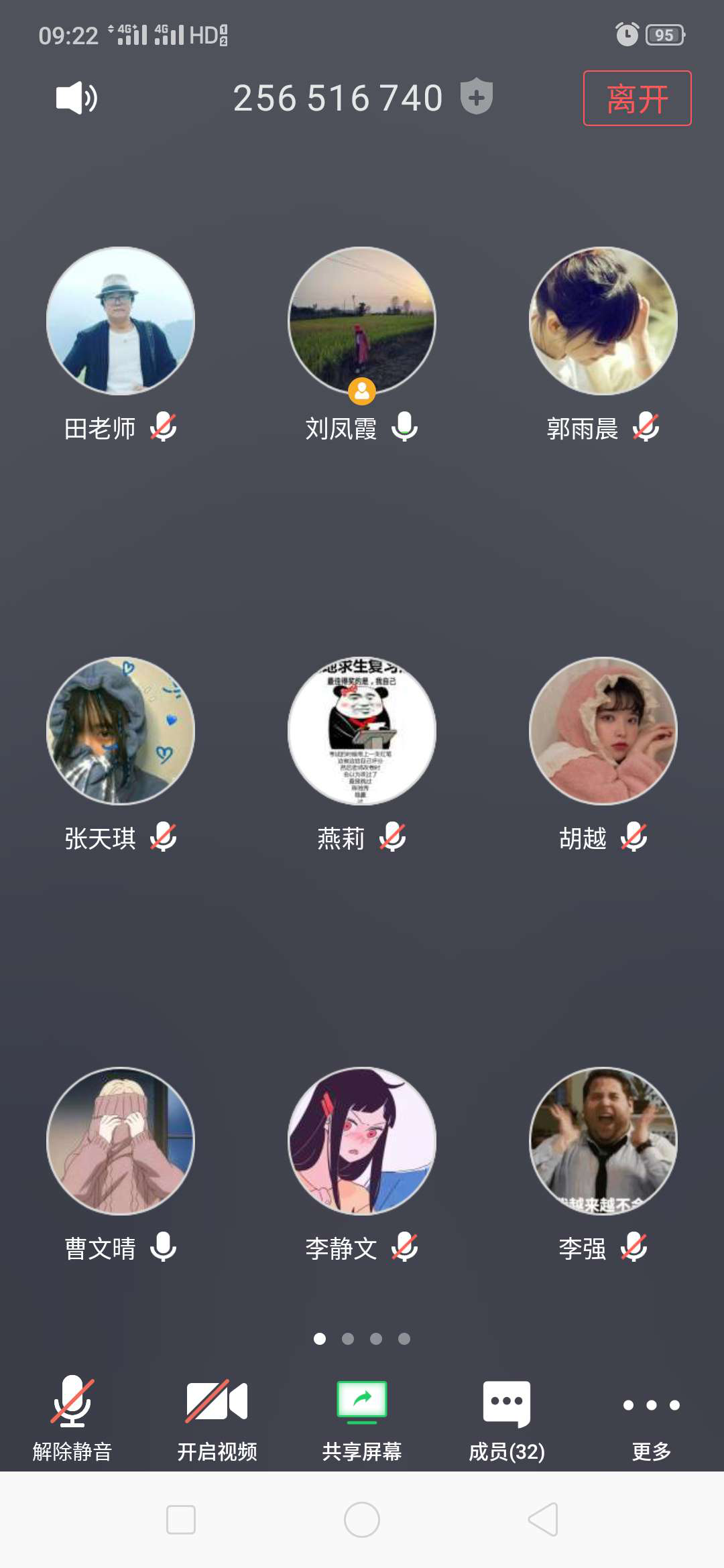Viewport: 724px width, 1568px height.
Task: Open meeting security shield info
Action: click(x=476, y=96)
